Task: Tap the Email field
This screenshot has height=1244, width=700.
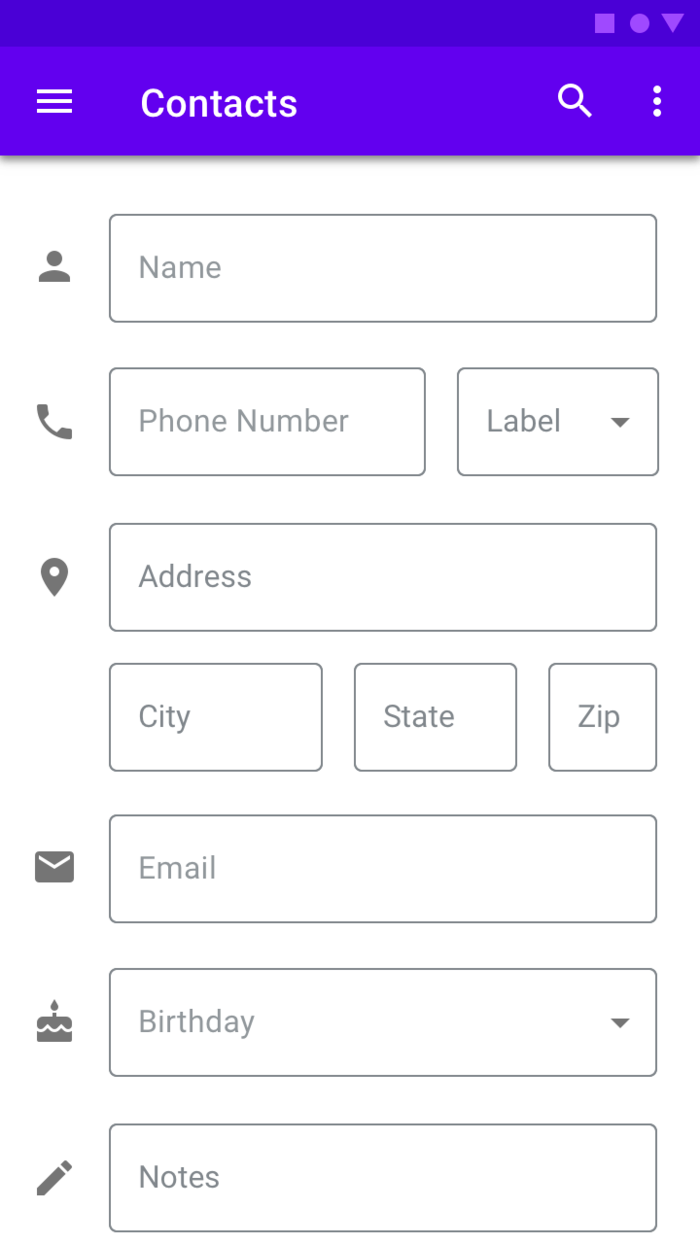Action: pyautogui.click(x=382, y=869)
